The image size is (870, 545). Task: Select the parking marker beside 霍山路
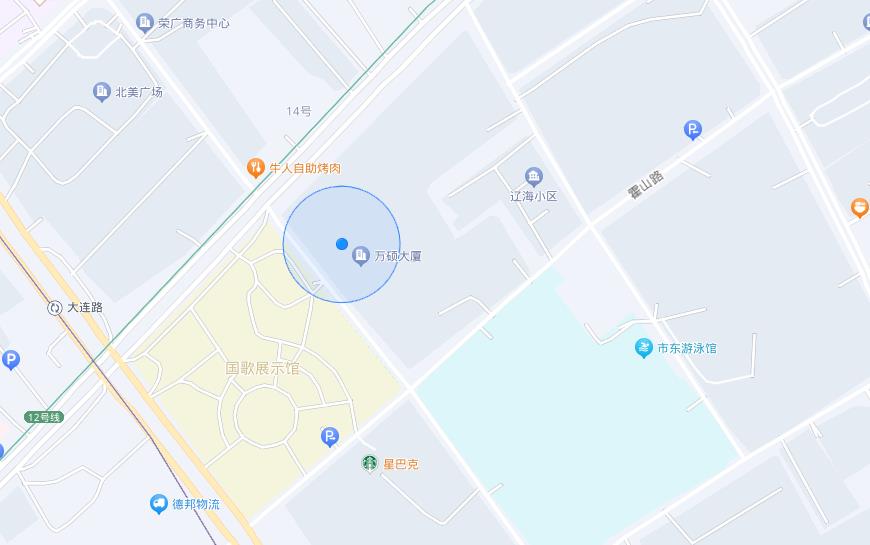click(x=692, y=129)
